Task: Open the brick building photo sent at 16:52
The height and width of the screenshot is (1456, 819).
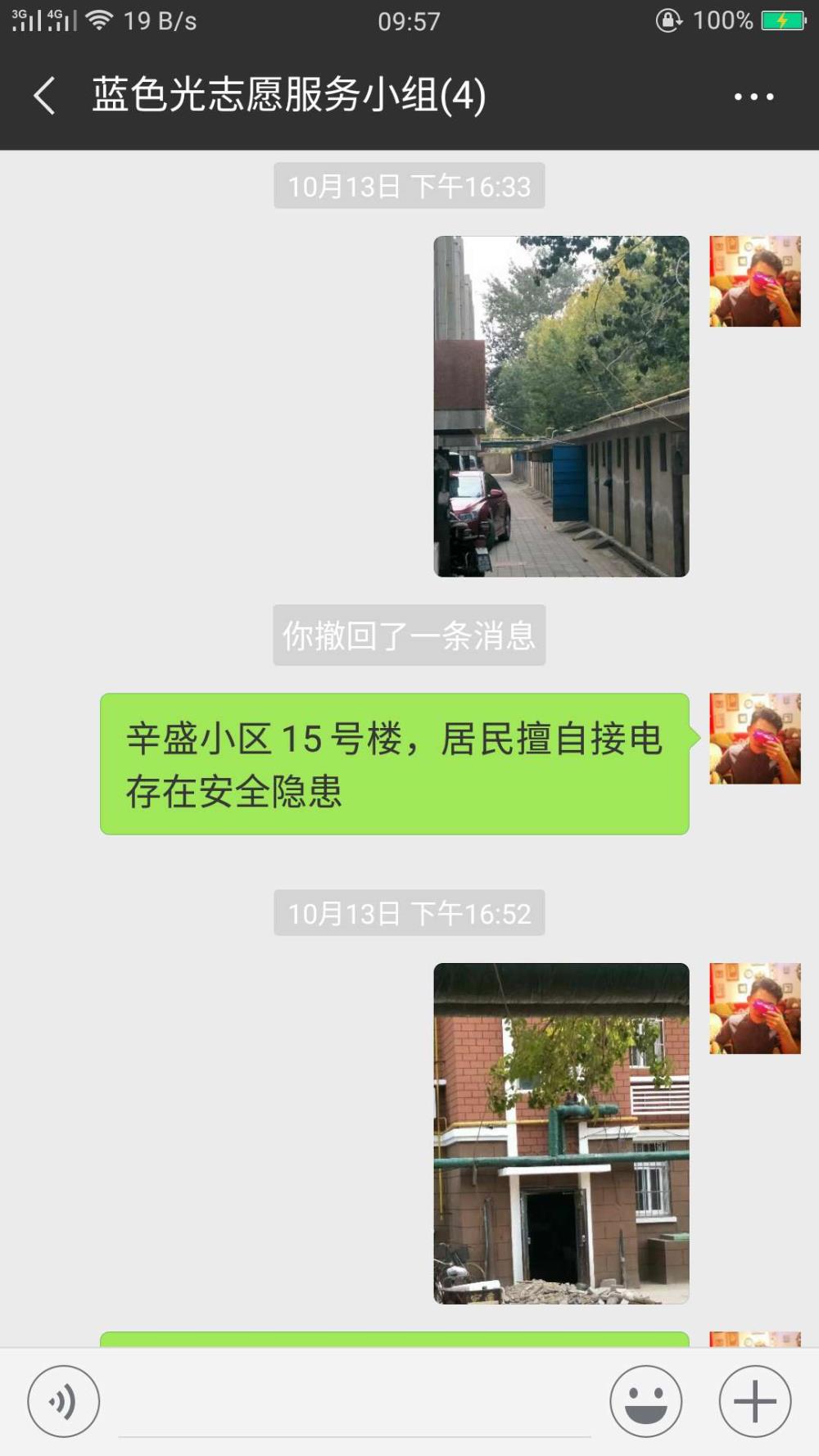Action: [x=561, y=1133]
